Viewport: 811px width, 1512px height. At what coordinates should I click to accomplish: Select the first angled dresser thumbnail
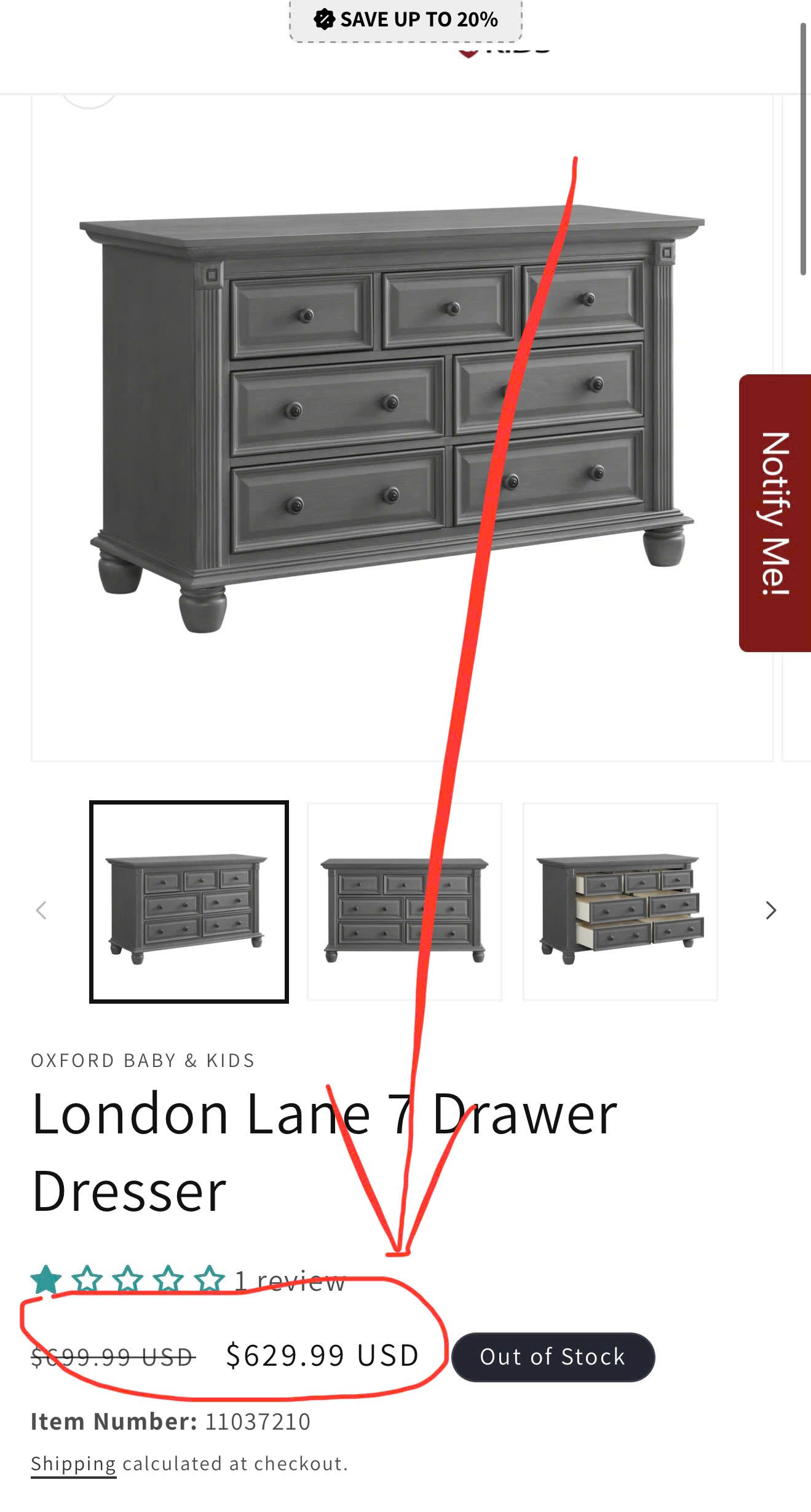coord(189,902)
